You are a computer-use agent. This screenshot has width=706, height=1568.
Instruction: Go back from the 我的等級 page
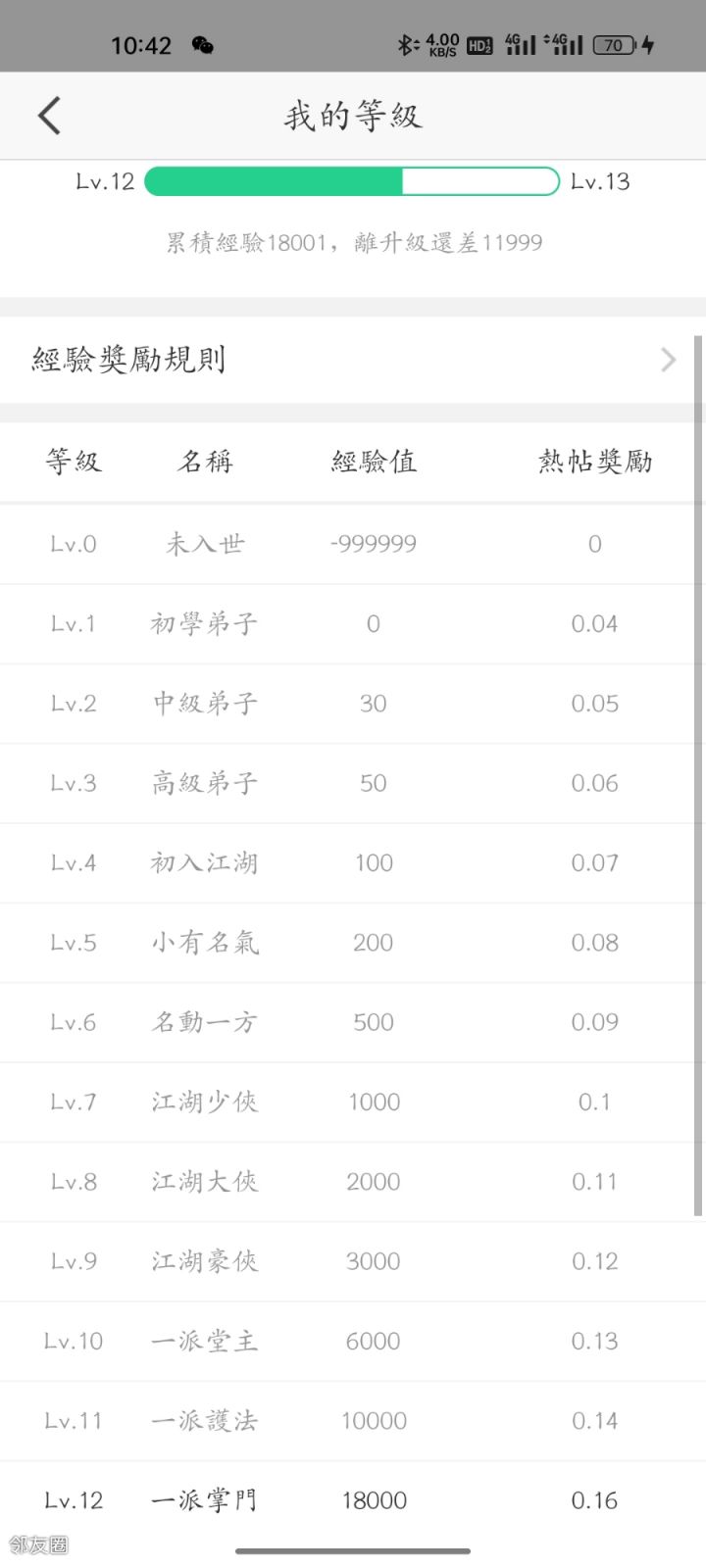click(x=49, y=116)
